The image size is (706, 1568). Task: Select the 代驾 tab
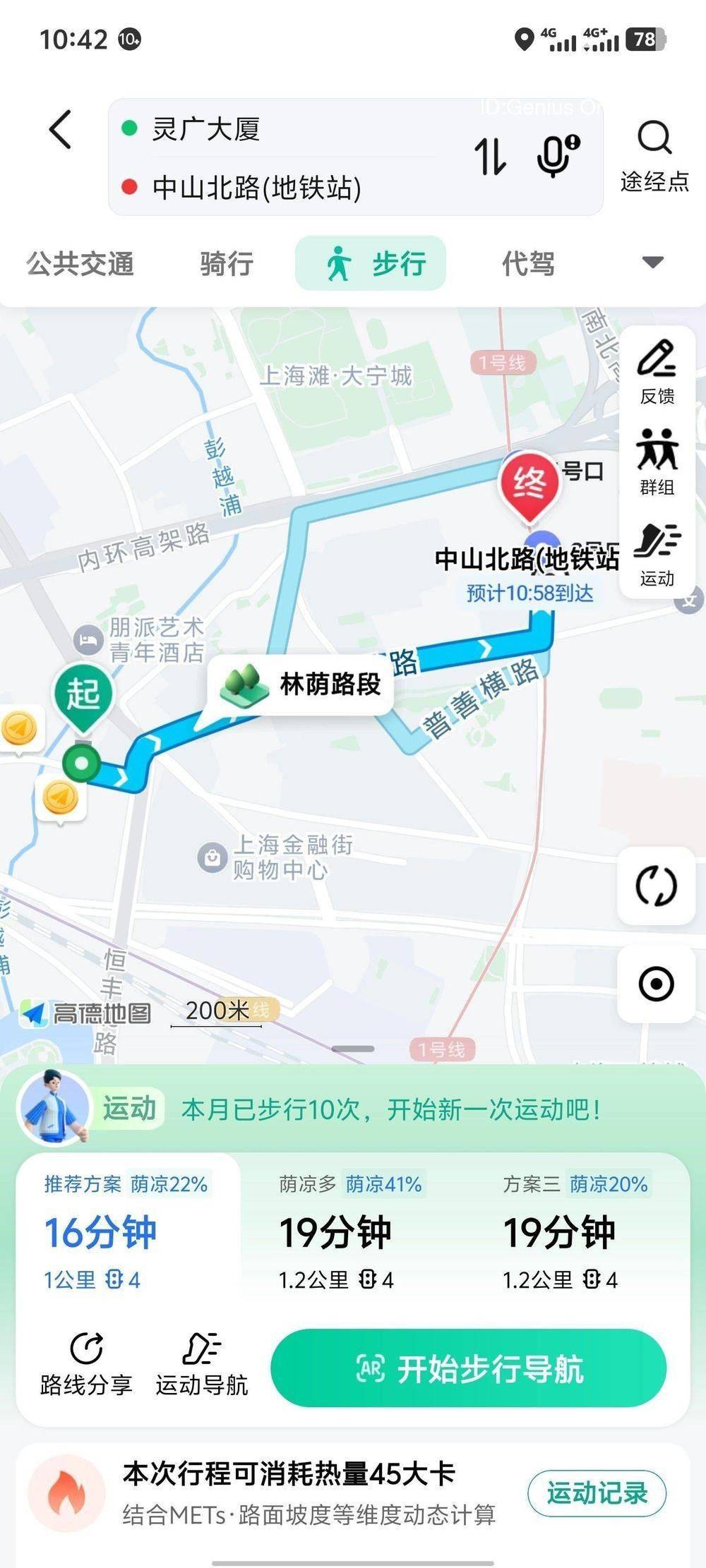[528, 264]
